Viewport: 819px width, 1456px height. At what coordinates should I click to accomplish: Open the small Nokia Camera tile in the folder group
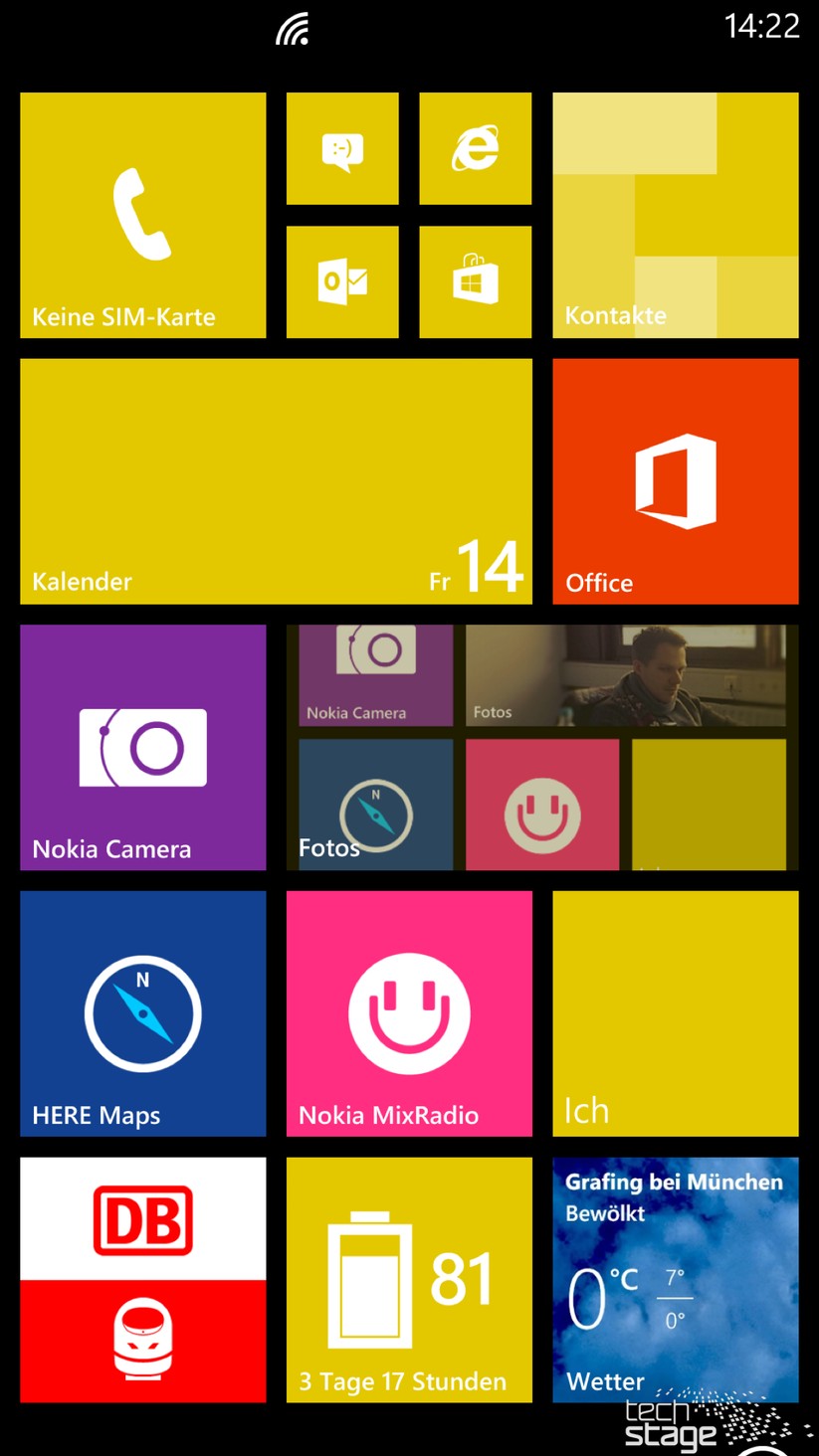click(x=376, y=675)
